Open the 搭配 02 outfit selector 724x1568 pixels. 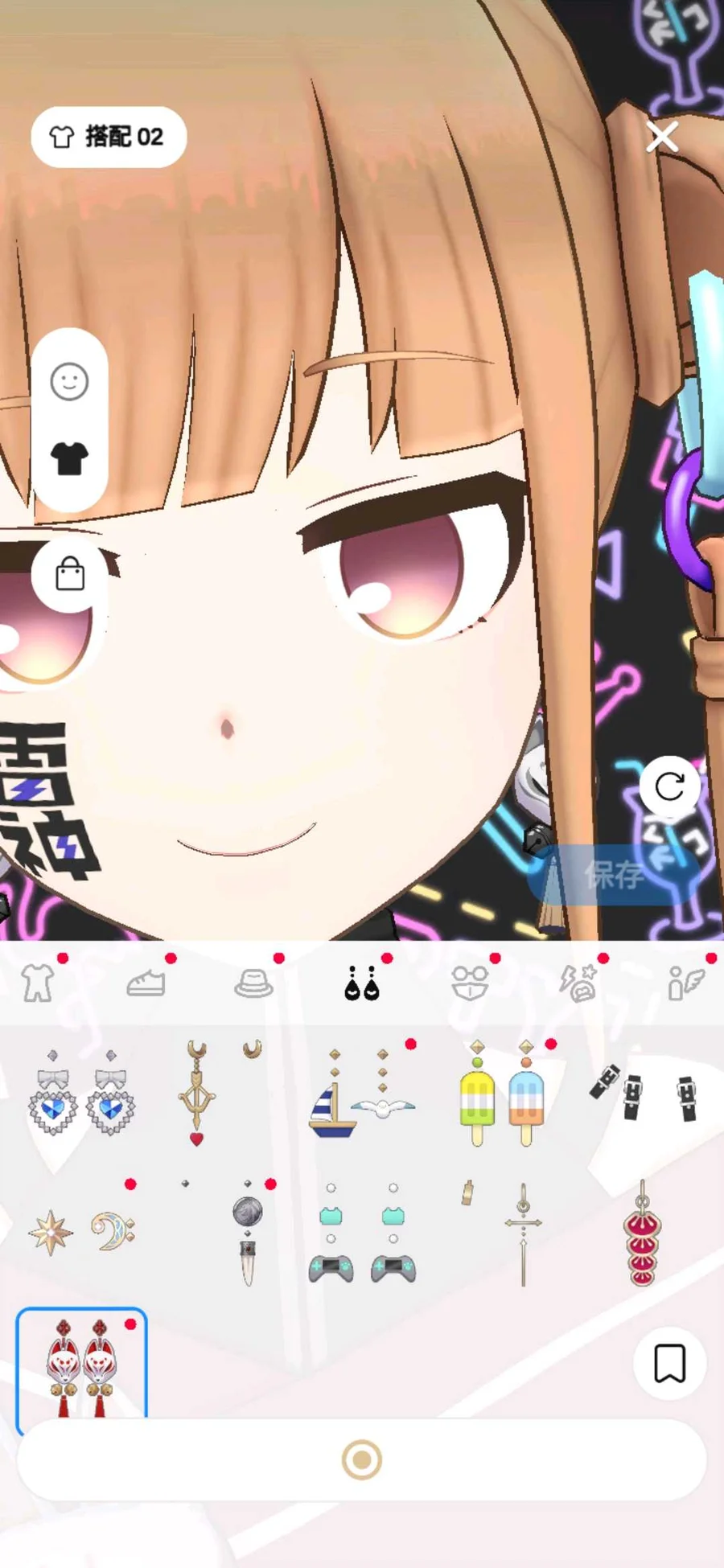(x=109, y=138)
